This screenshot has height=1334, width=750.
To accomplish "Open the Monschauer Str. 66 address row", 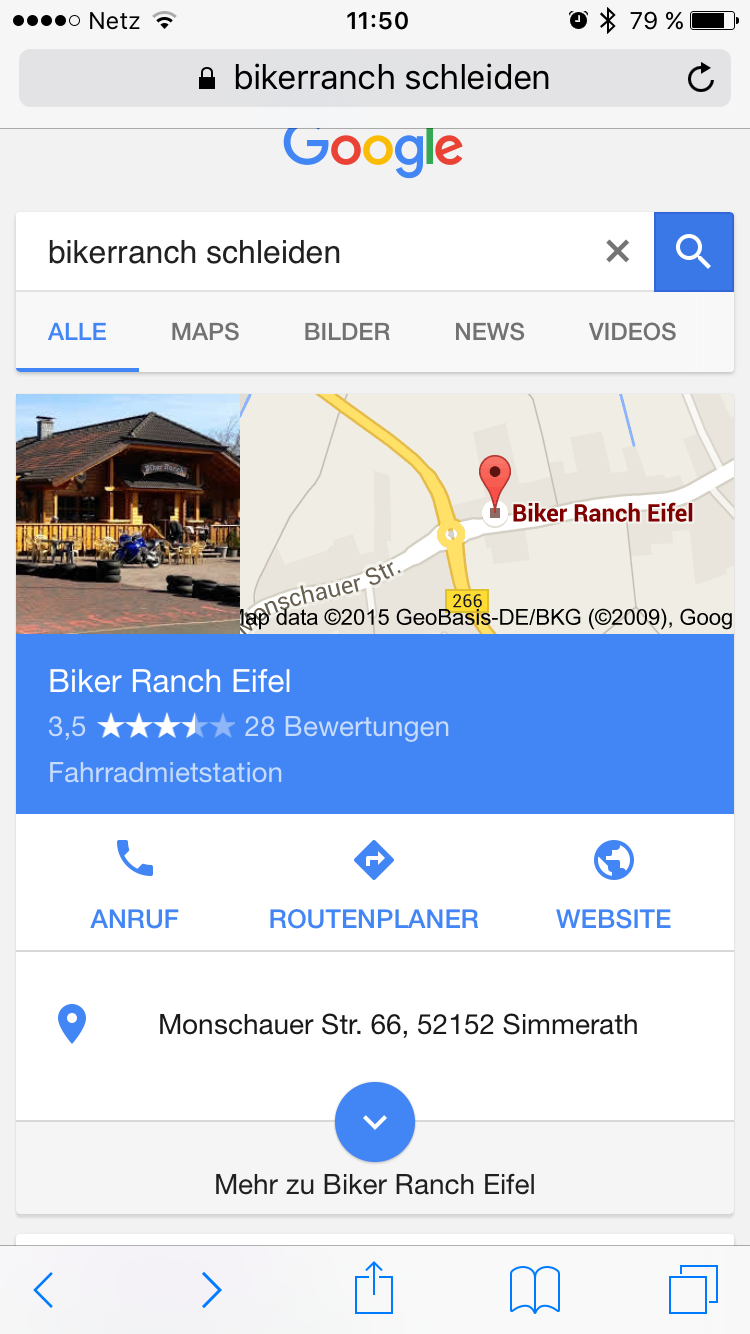I will 397,1025.
